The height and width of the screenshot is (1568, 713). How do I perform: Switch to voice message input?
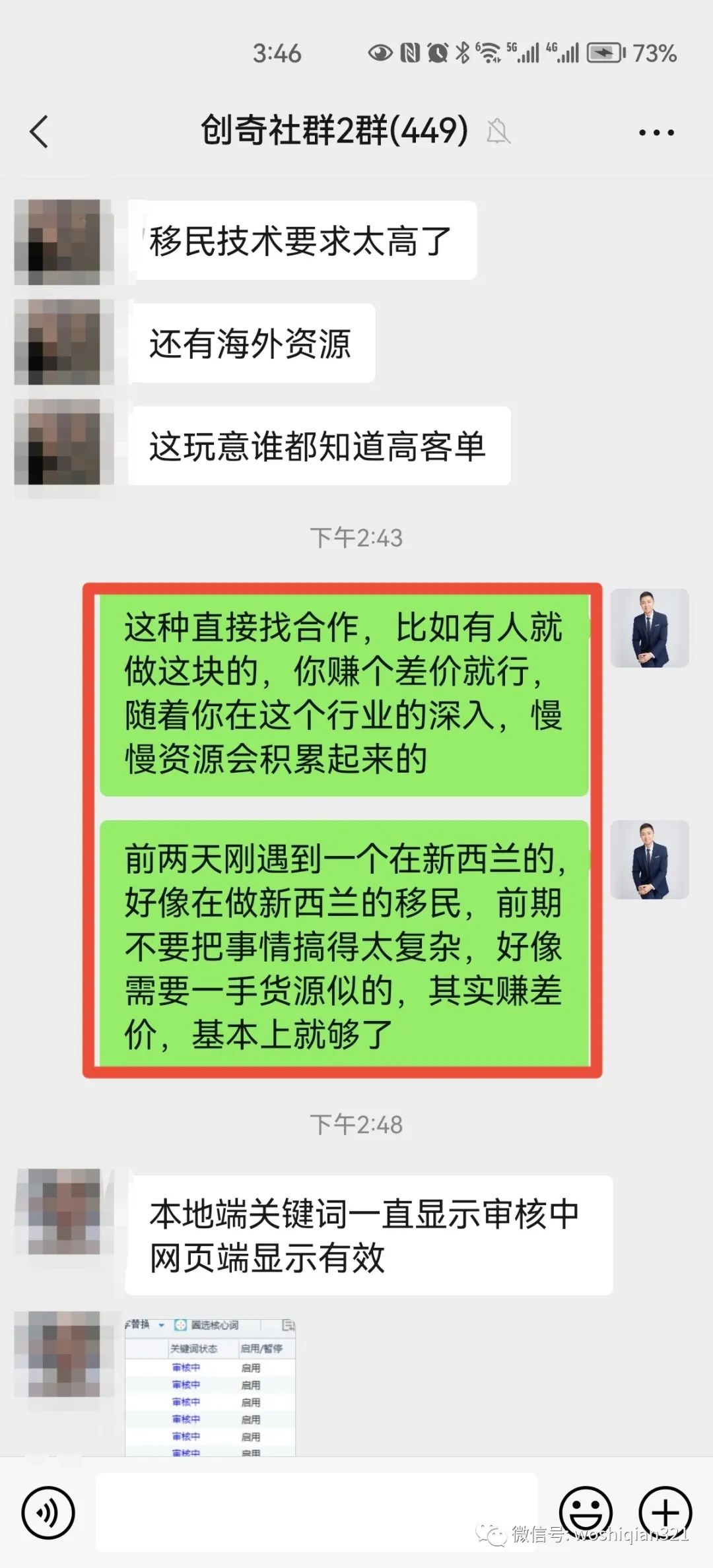click(48, 1512)
